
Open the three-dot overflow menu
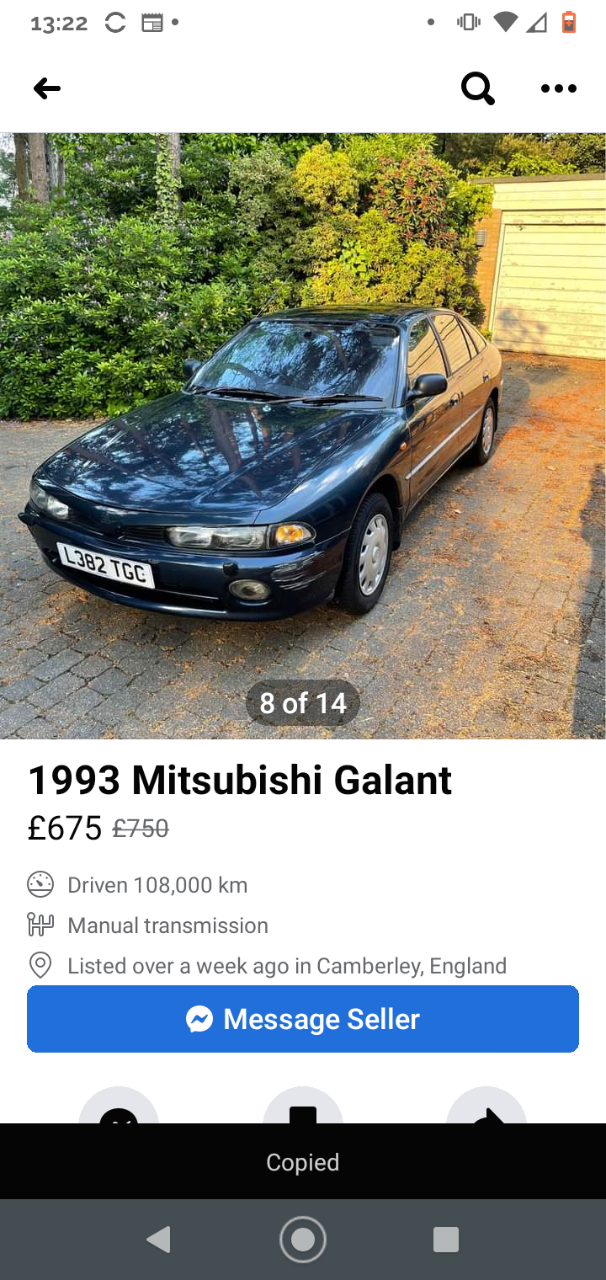558,89
